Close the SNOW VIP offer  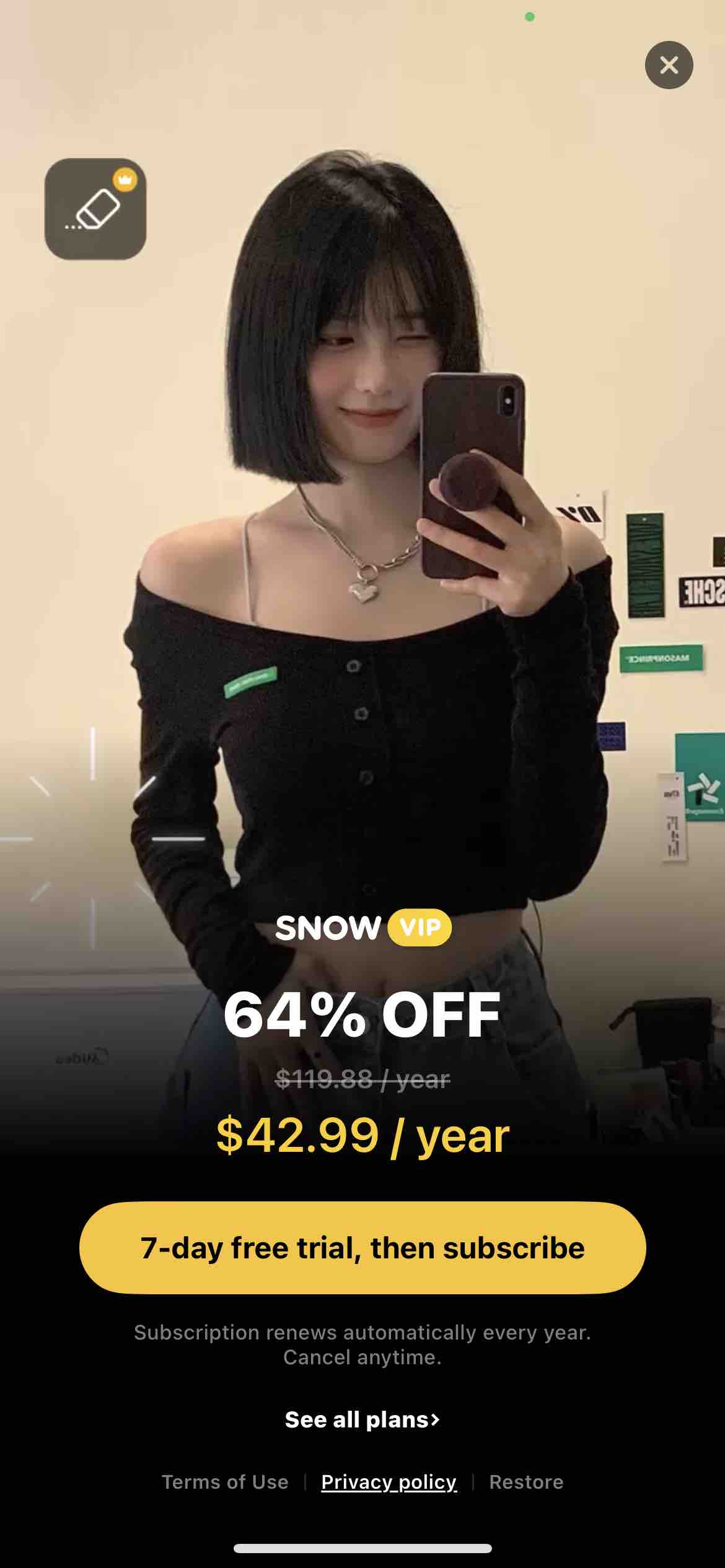[x=669, y=65]
